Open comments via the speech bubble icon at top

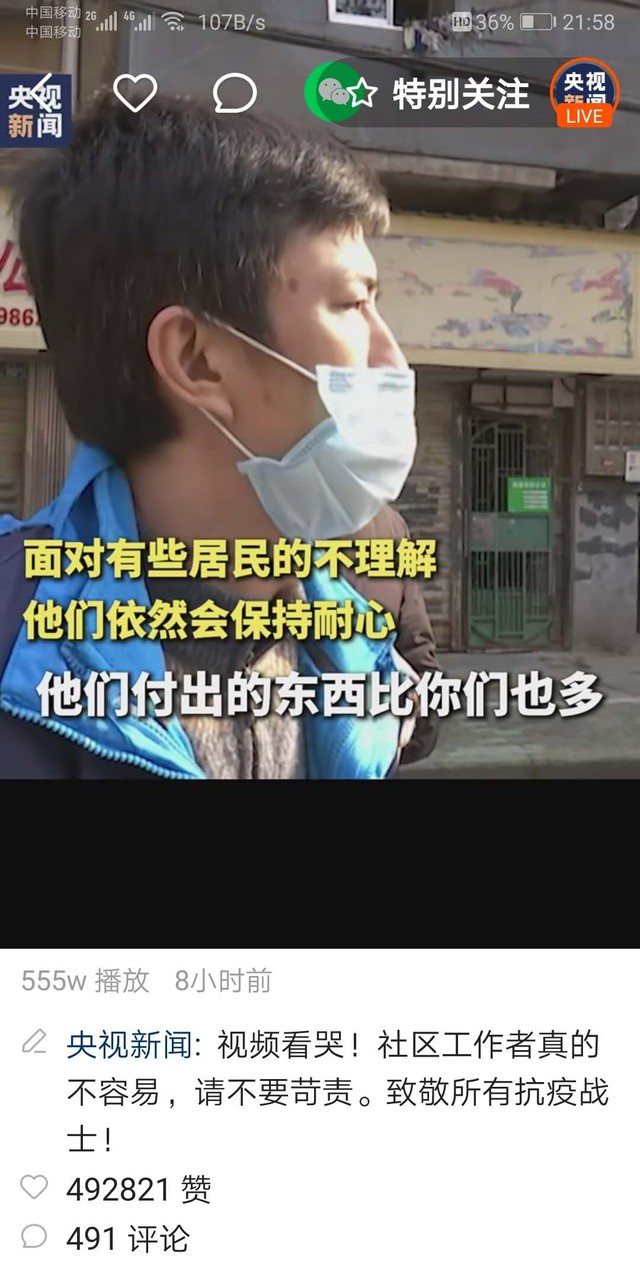click(x=235, y=93)
